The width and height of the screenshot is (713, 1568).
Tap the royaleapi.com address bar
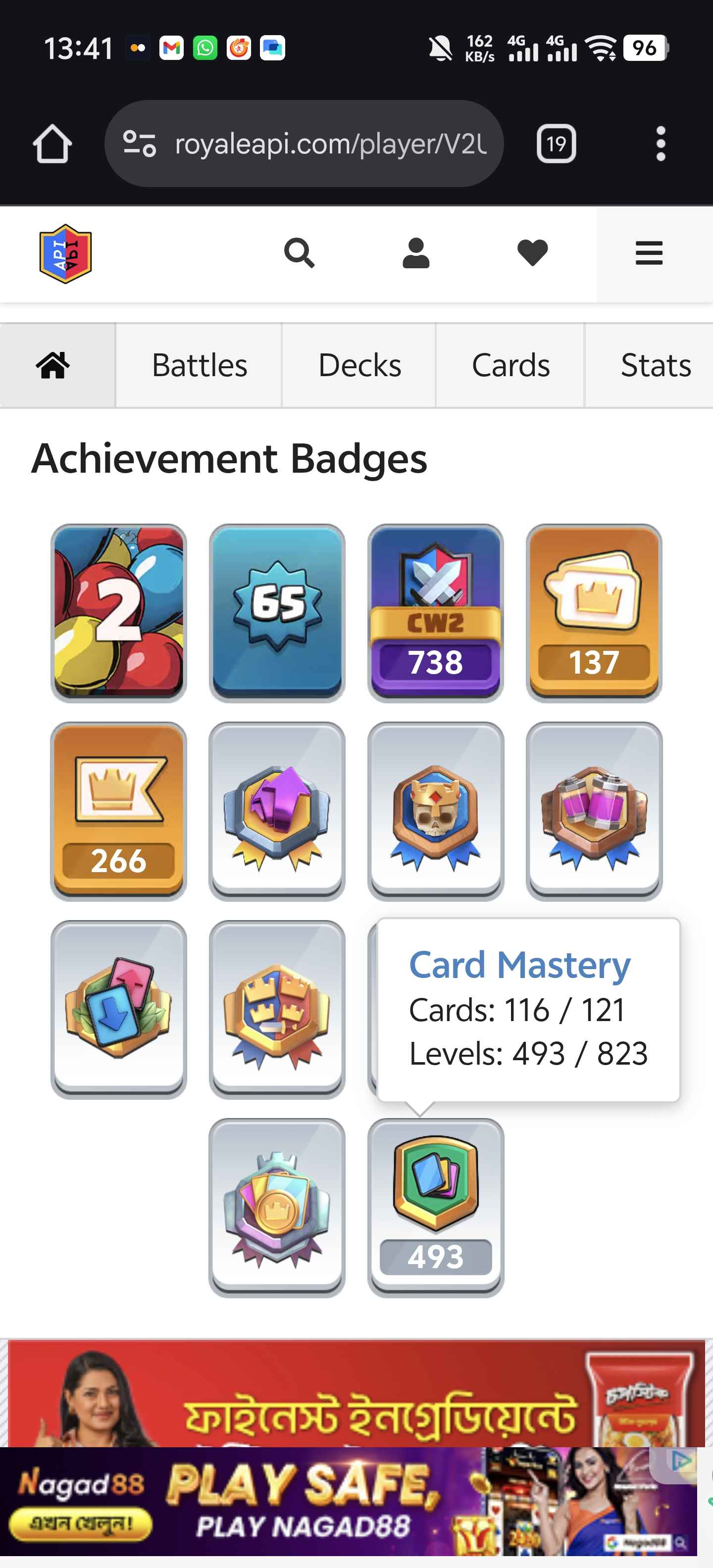(305, 144)
